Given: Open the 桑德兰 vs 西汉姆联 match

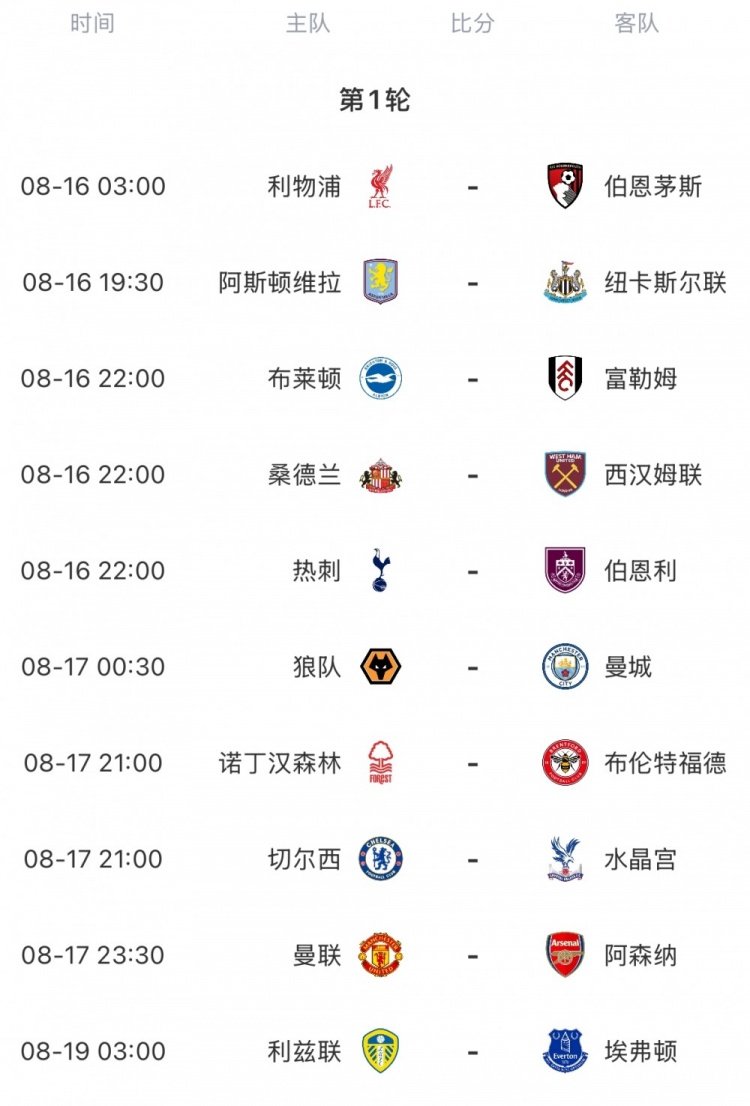Looking at the screenshot, I should point(472,475).
